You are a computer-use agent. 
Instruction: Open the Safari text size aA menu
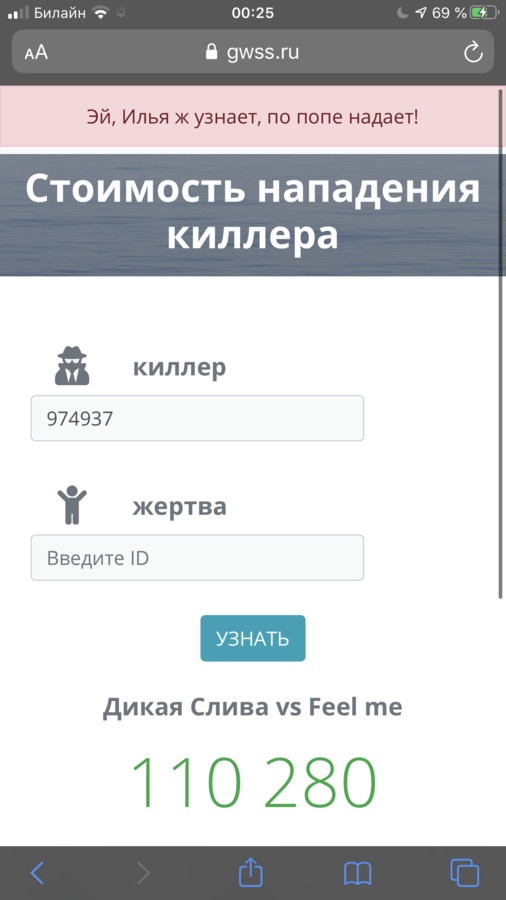(36, 53)
